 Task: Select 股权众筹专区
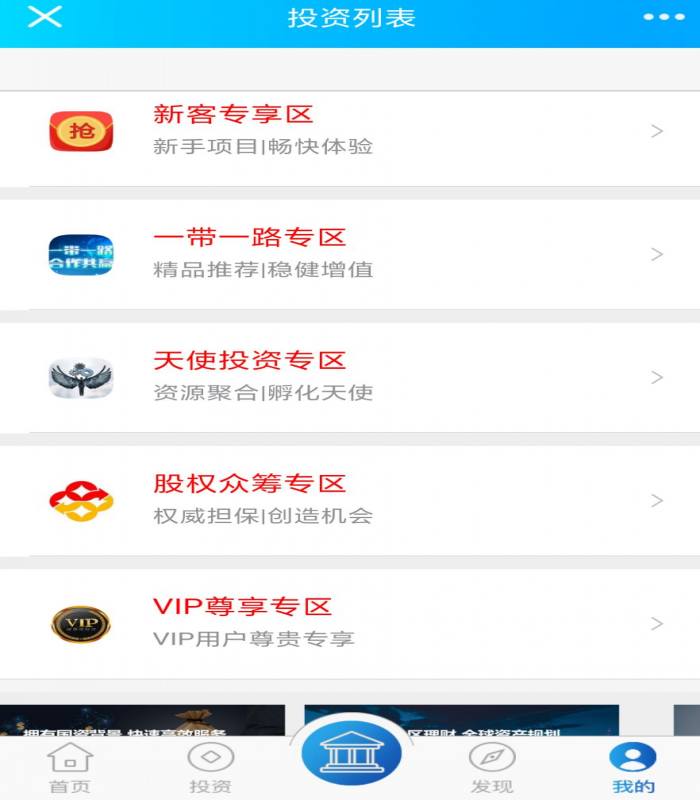point(350,500)
